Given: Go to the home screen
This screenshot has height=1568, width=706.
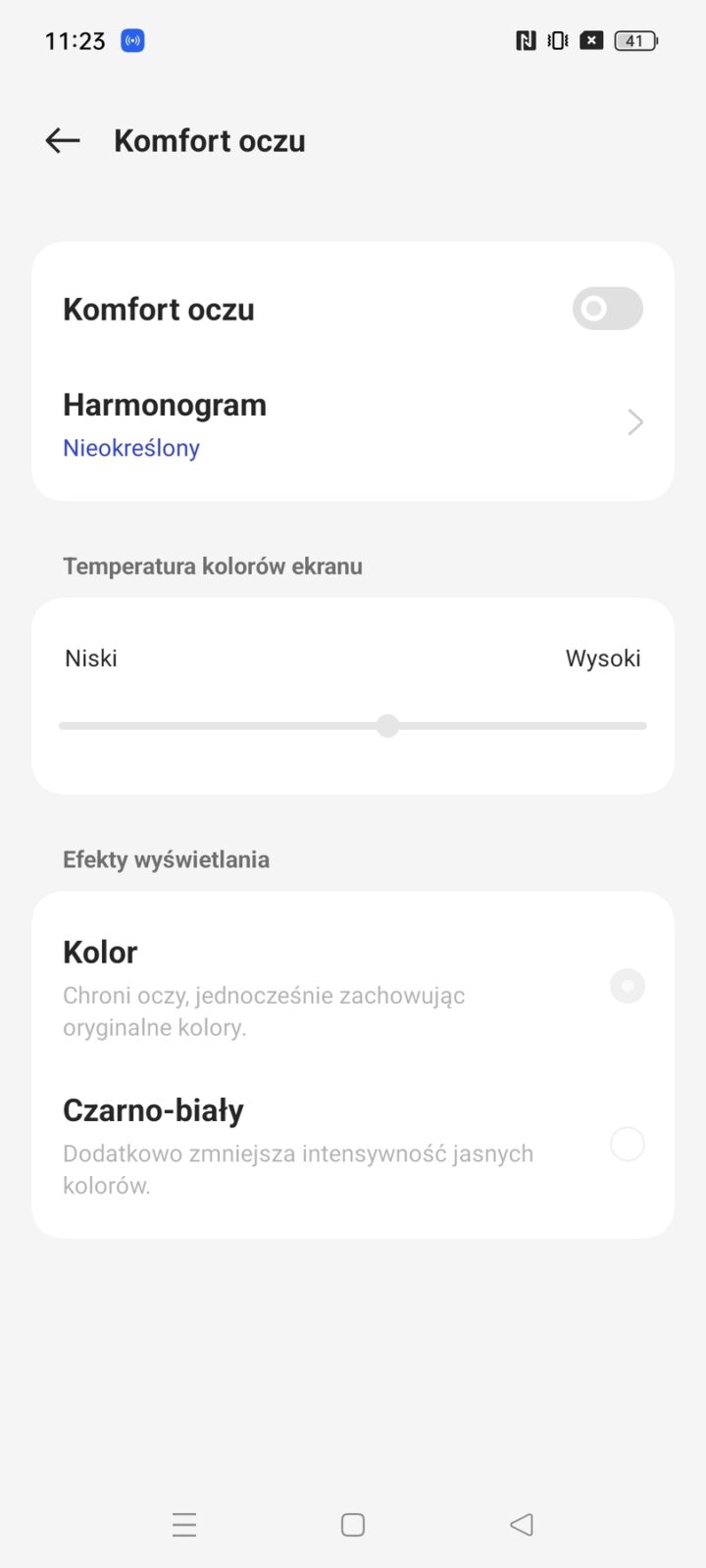Looking at the screenshot, I should 353,1525.
